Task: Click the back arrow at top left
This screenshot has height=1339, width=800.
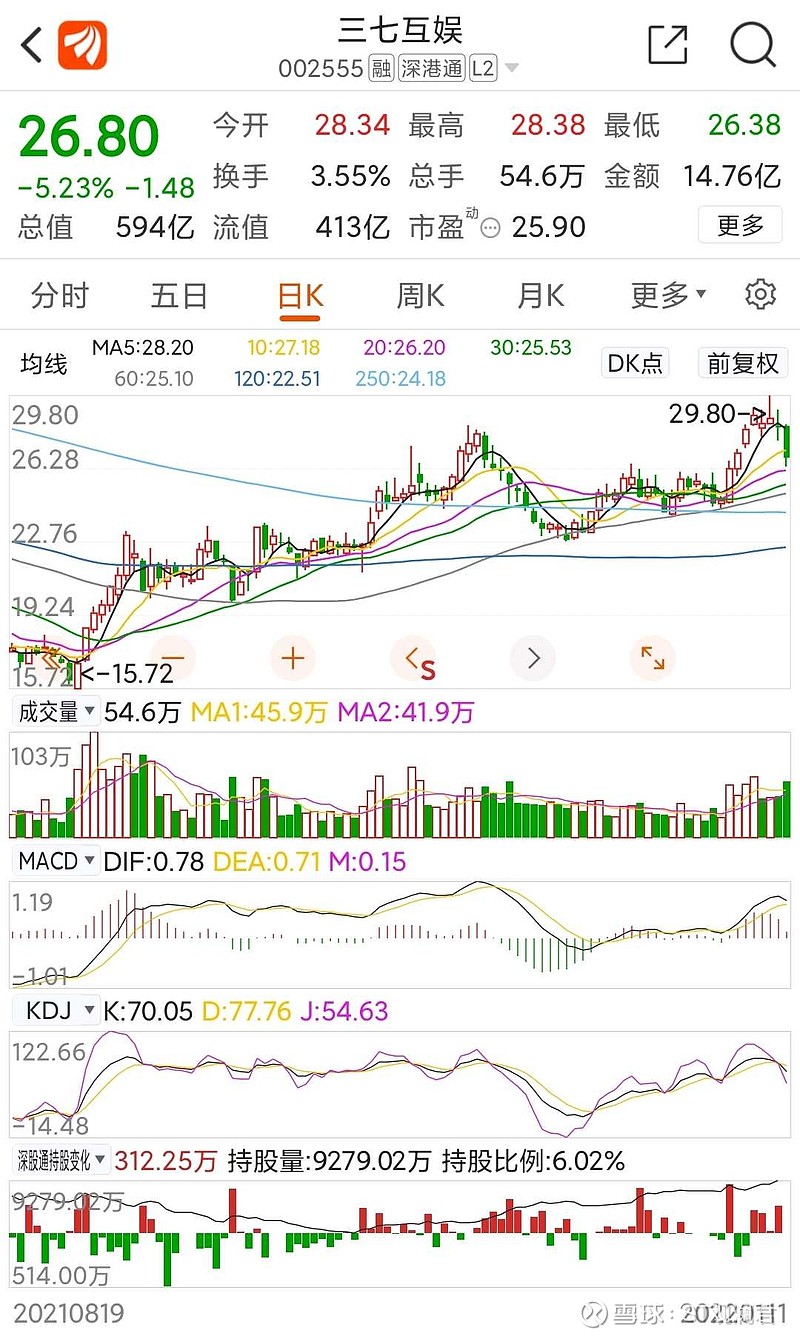Action: click(30, 45)
